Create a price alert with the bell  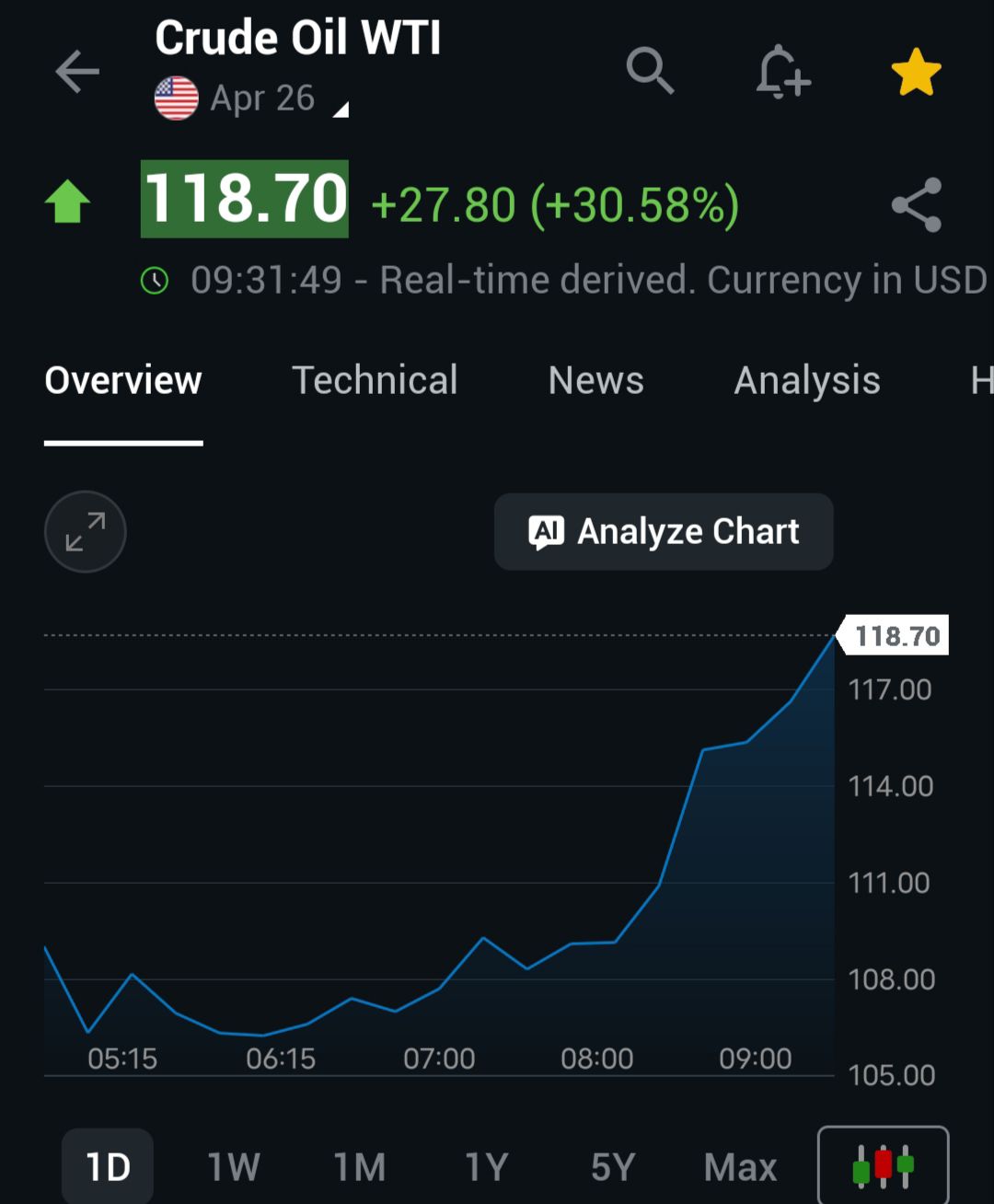(x=782, y=72)
